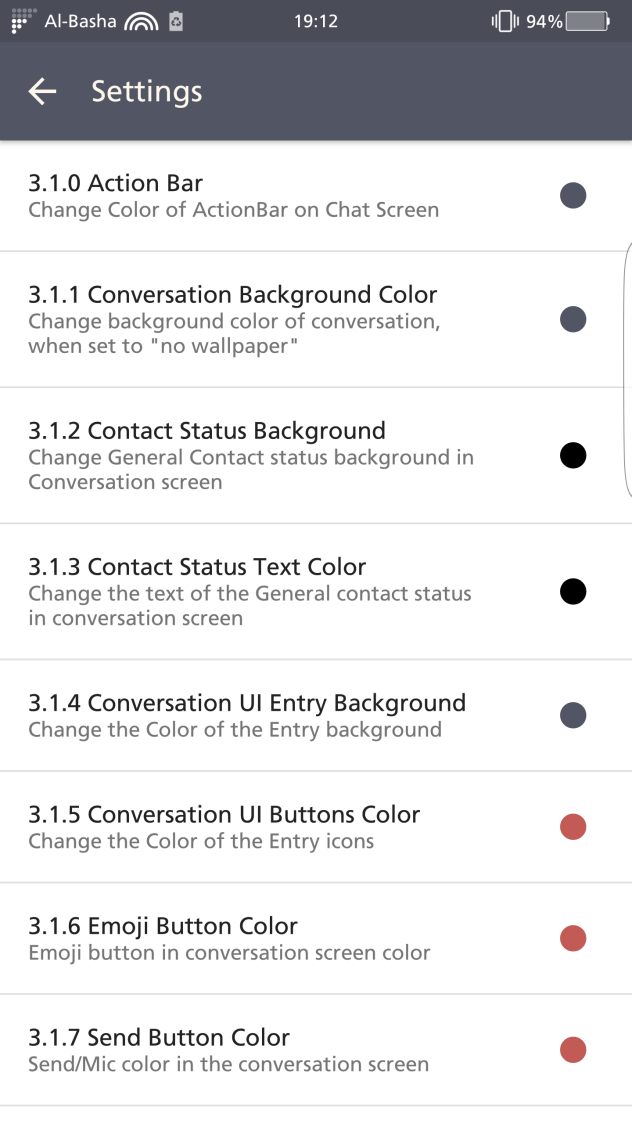Open the Conversation Background Color setting
Viewport: 632px width, 1124px height.
(x=316, y=320)
